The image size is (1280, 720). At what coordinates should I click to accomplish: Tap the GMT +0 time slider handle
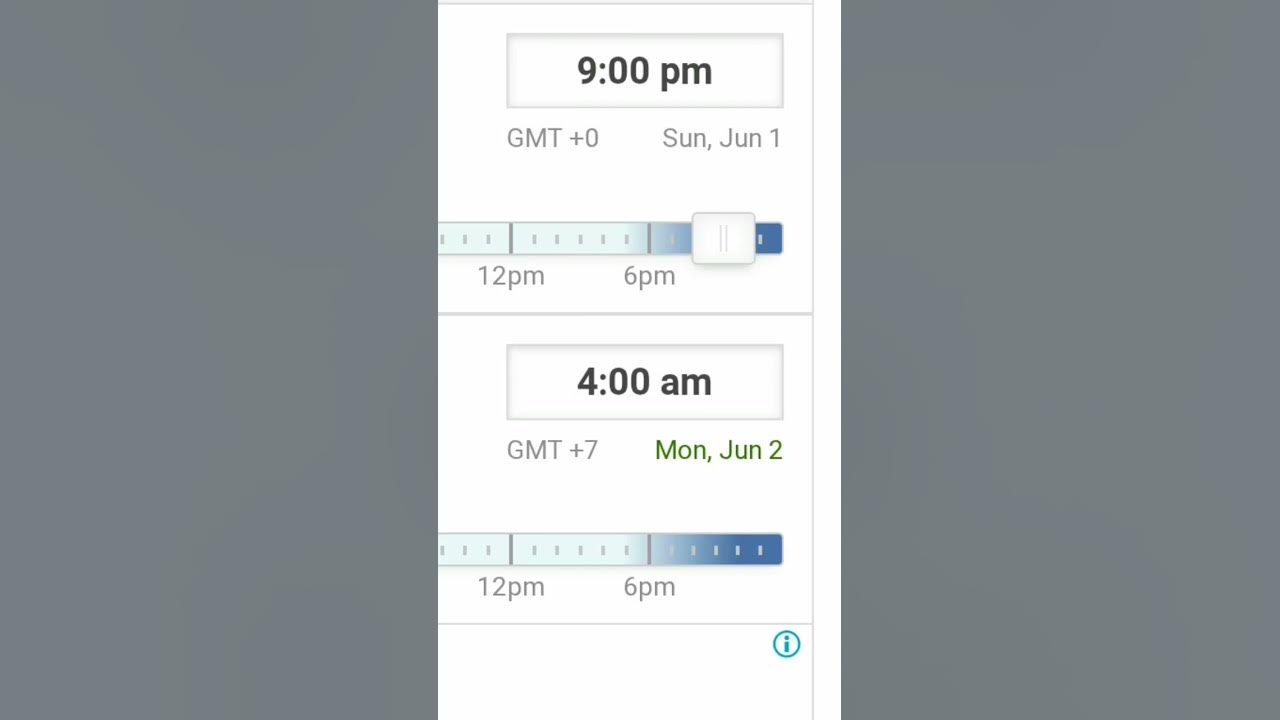point(723,239)
